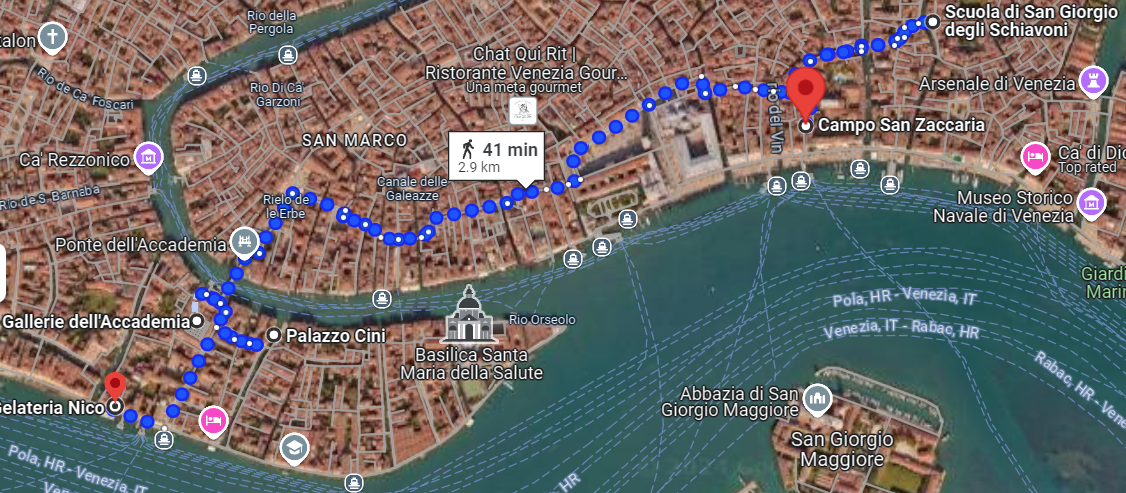The height and width of the screenshot is (493, 1126).
Task: Open the 41 min walking route label
Action: coord(497,156)
